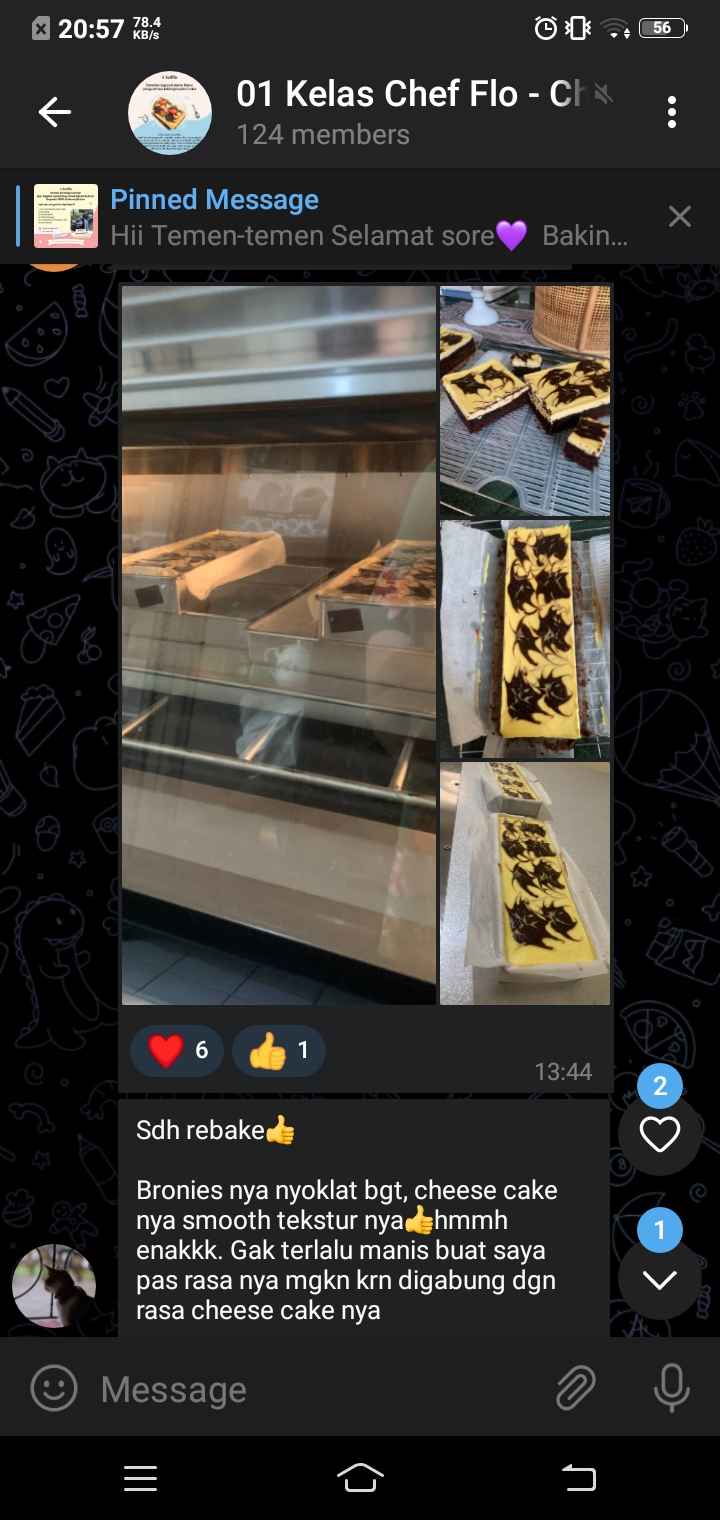Tap the microphone icon to record voice
The image size is (720, 1520).
(x=668, y=1388)
